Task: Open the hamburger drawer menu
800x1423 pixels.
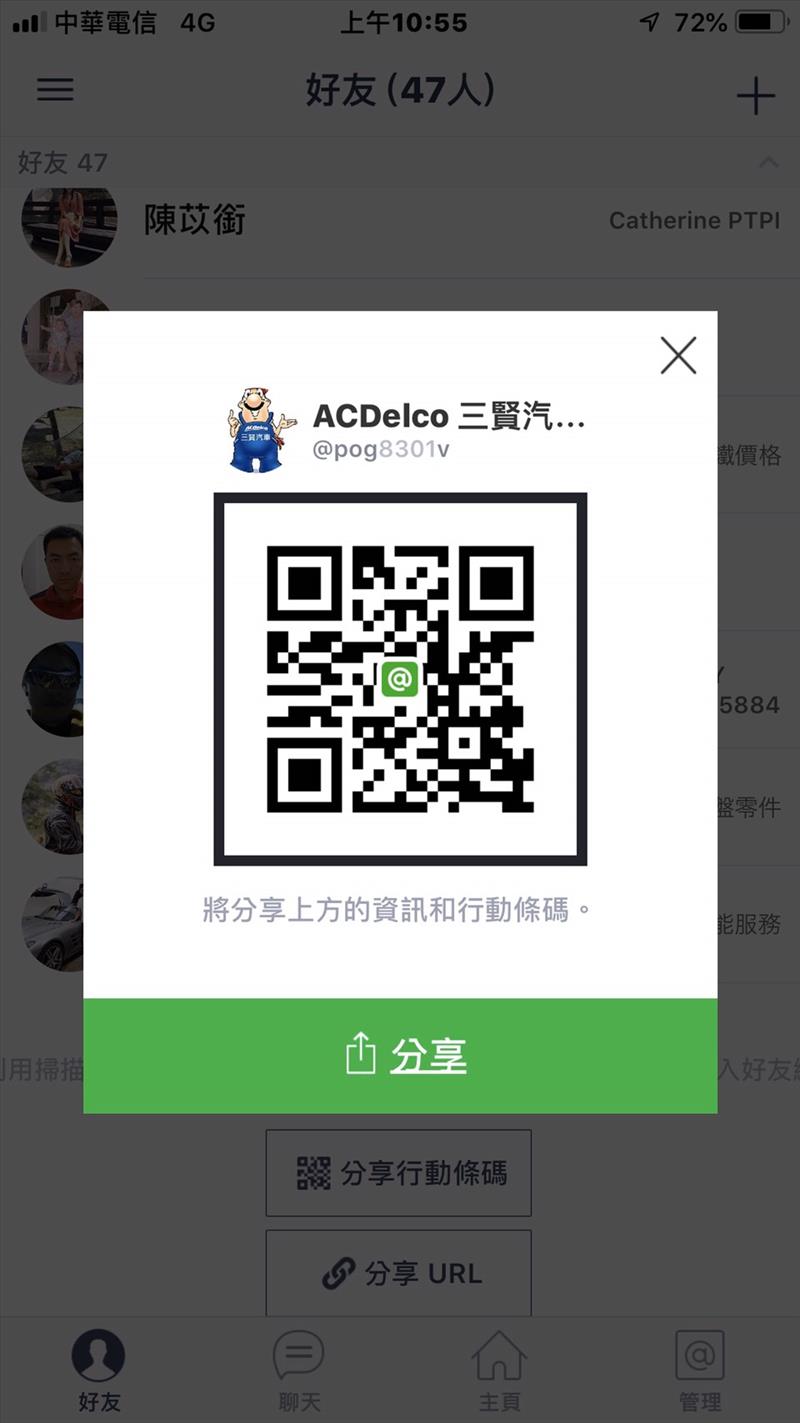Action: coord(55,90)
